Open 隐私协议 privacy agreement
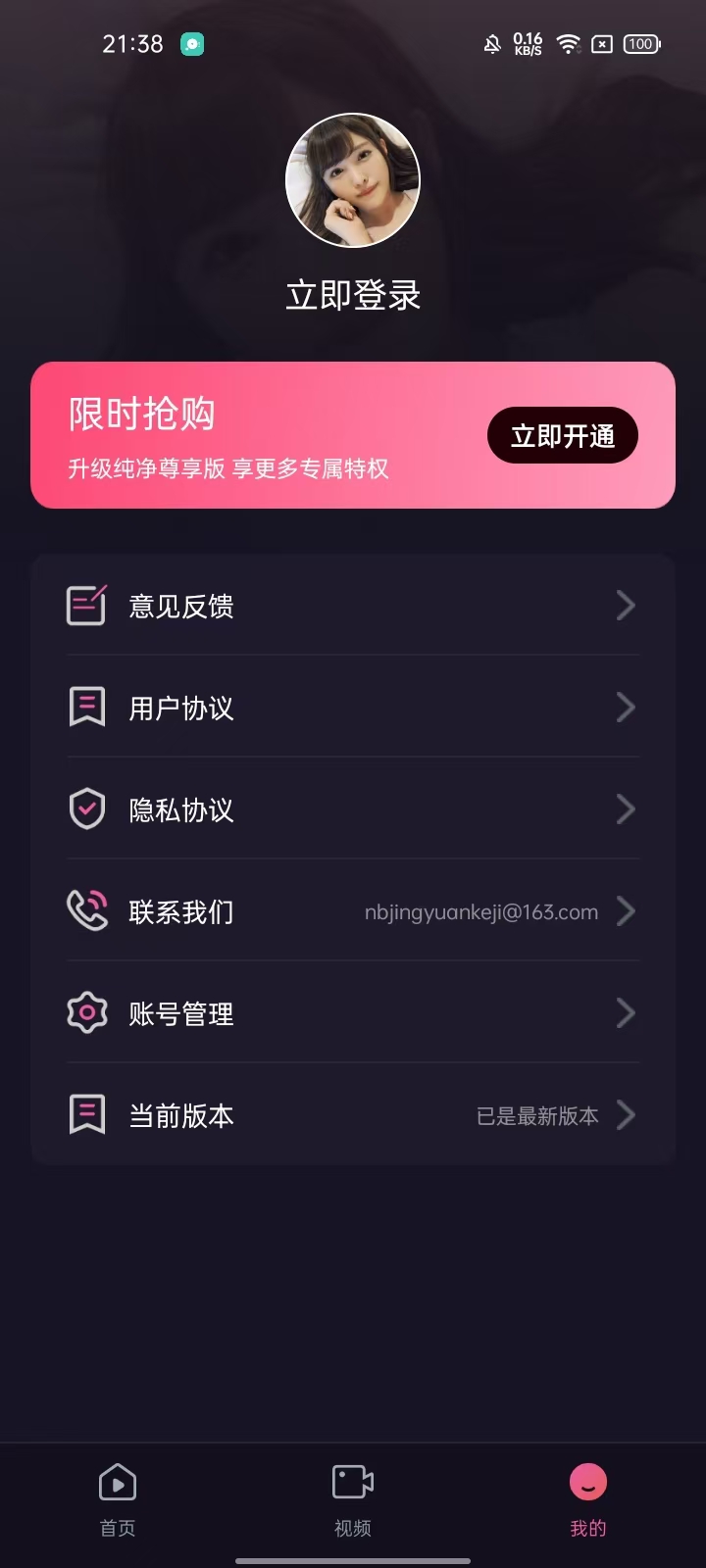The image size is (706, 1568). click(x=353, y=809)
